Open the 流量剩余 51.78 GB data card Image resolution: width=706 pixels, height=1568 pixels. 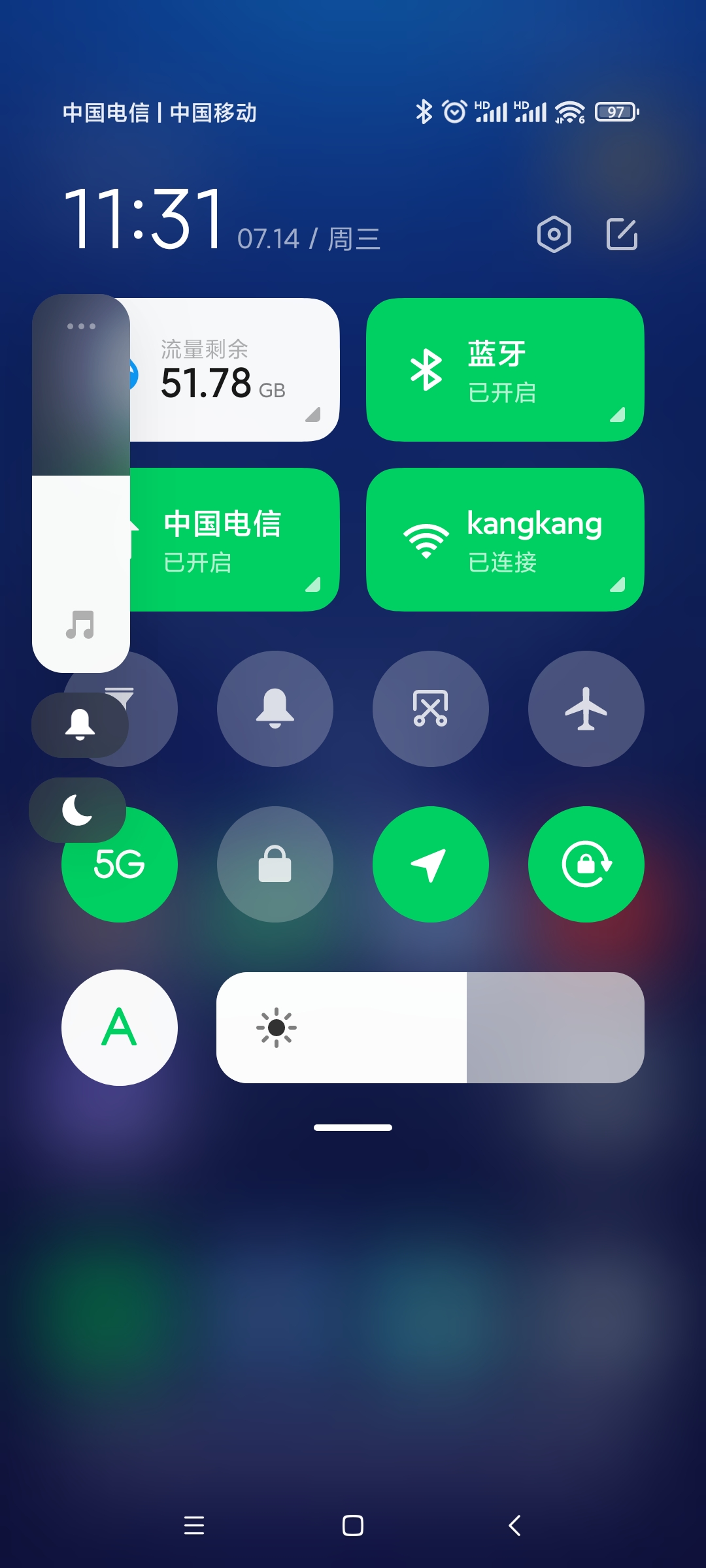(234, 370)
